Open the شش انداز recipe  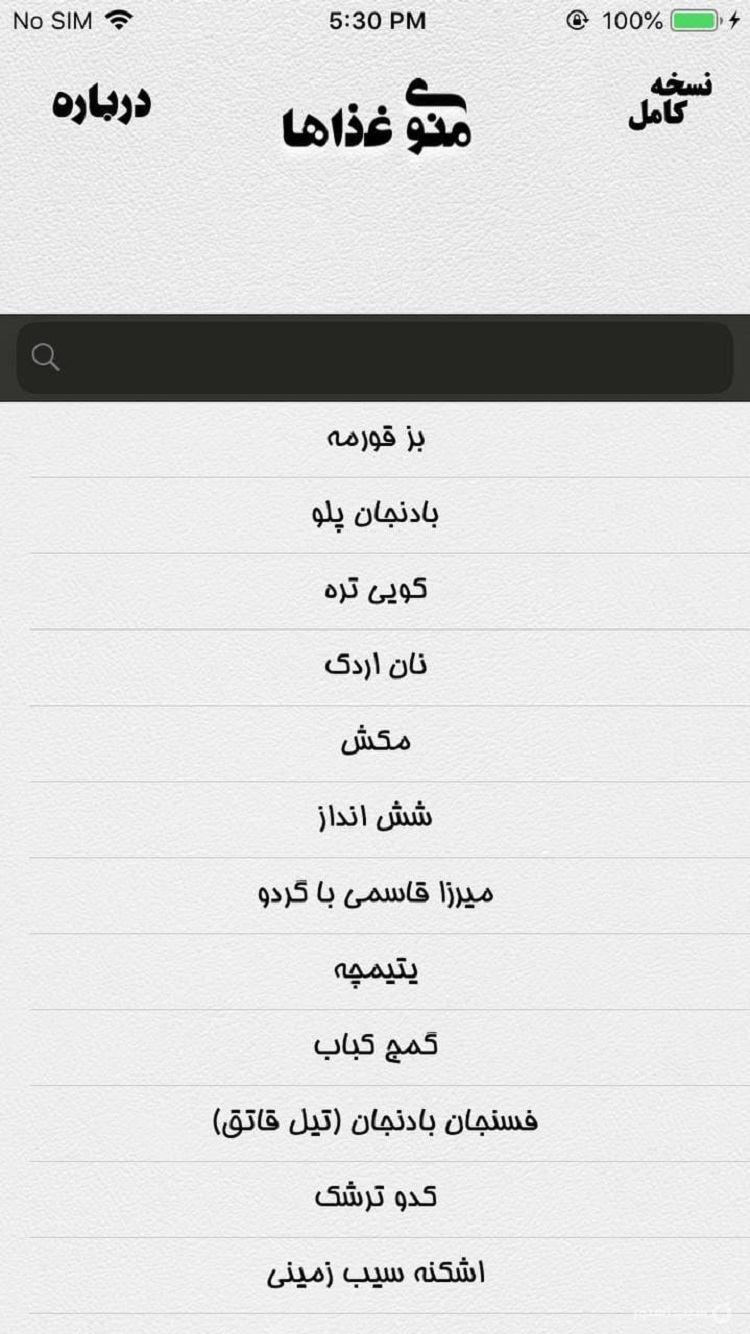pos(375,816)
